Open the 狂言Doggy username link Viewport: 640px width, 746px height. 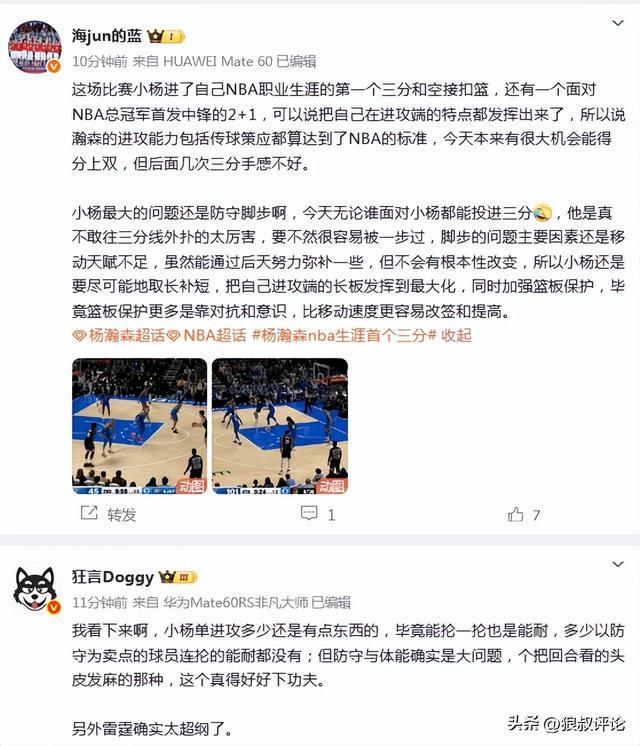pyautogui.click(x=113, y=577)
